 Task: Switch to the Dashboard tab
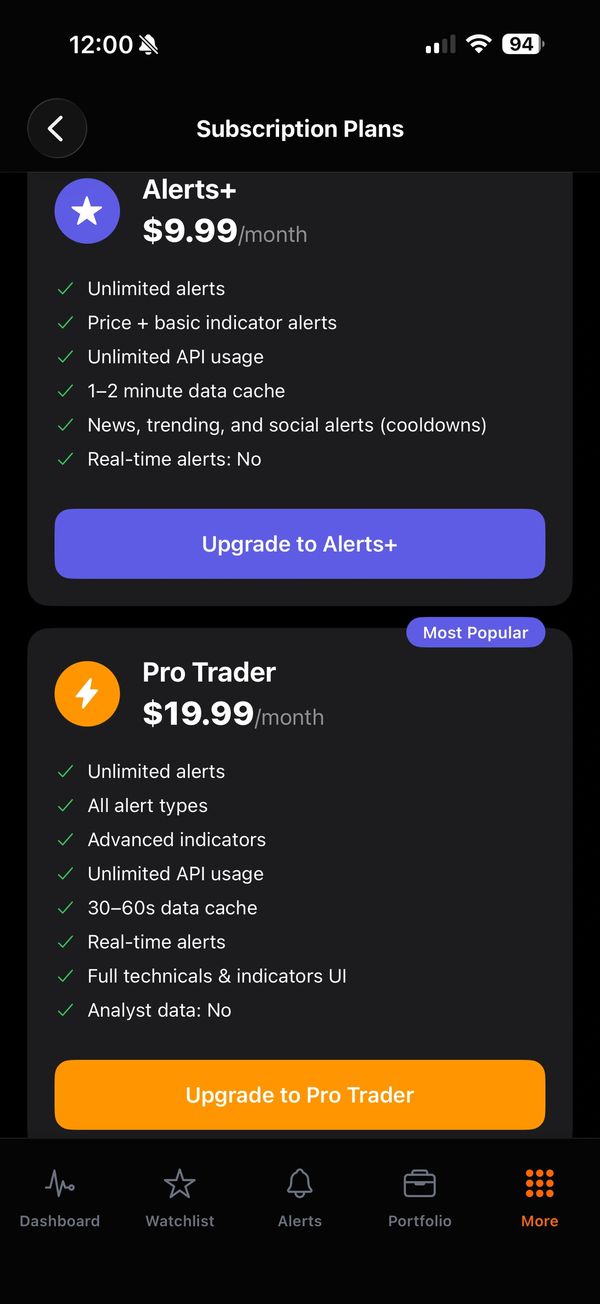pos(60,1198)
